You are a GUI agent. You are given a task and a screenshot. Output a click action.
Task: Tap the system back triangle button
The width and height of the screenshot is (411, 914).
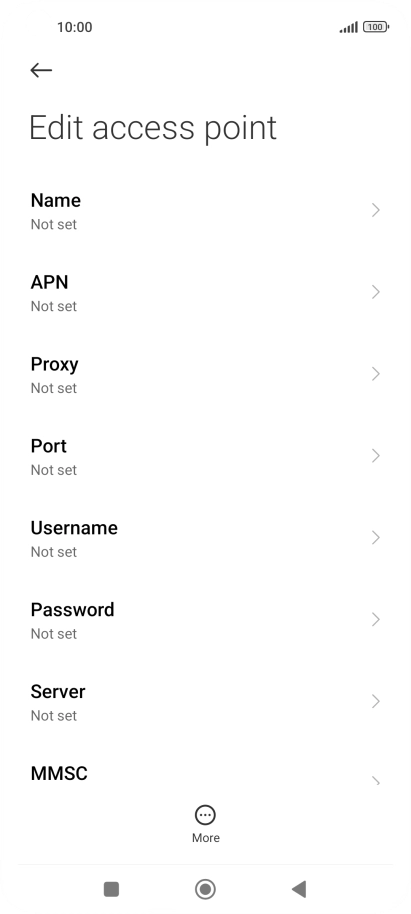[299, 889]
